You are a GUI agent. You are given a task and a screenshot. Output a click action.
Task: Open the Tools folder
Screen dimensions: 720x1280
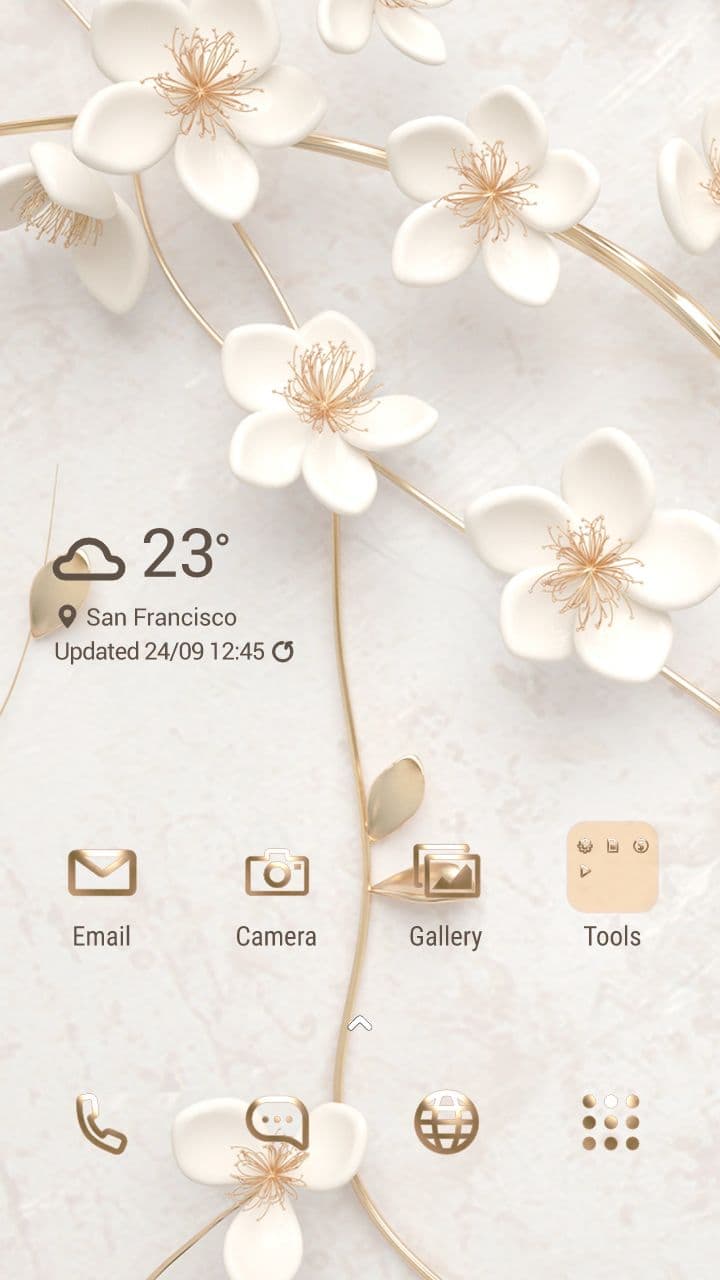pos(612,868)
